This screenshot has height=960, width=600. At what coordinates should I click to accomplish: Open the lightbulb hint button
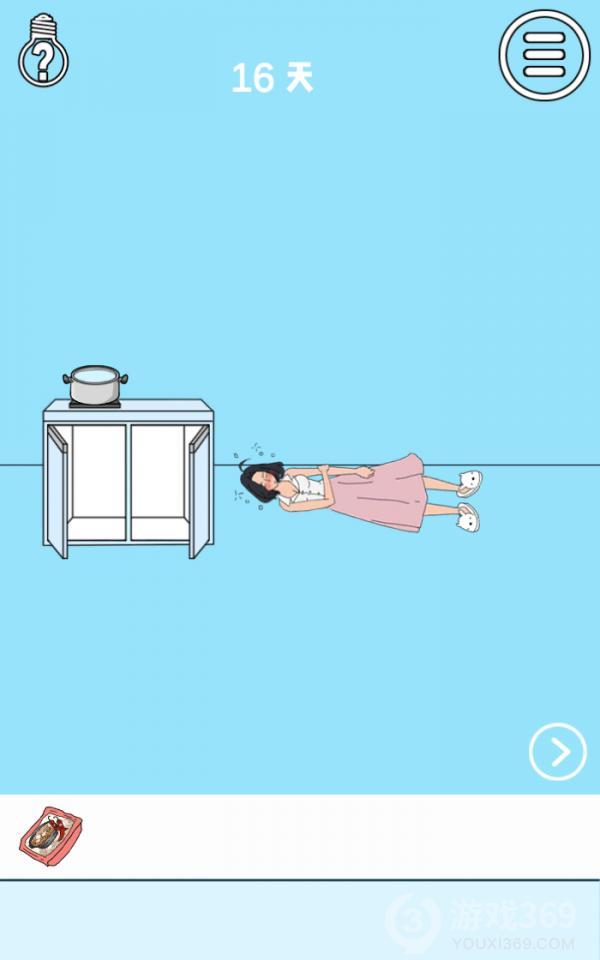[42, 50]
